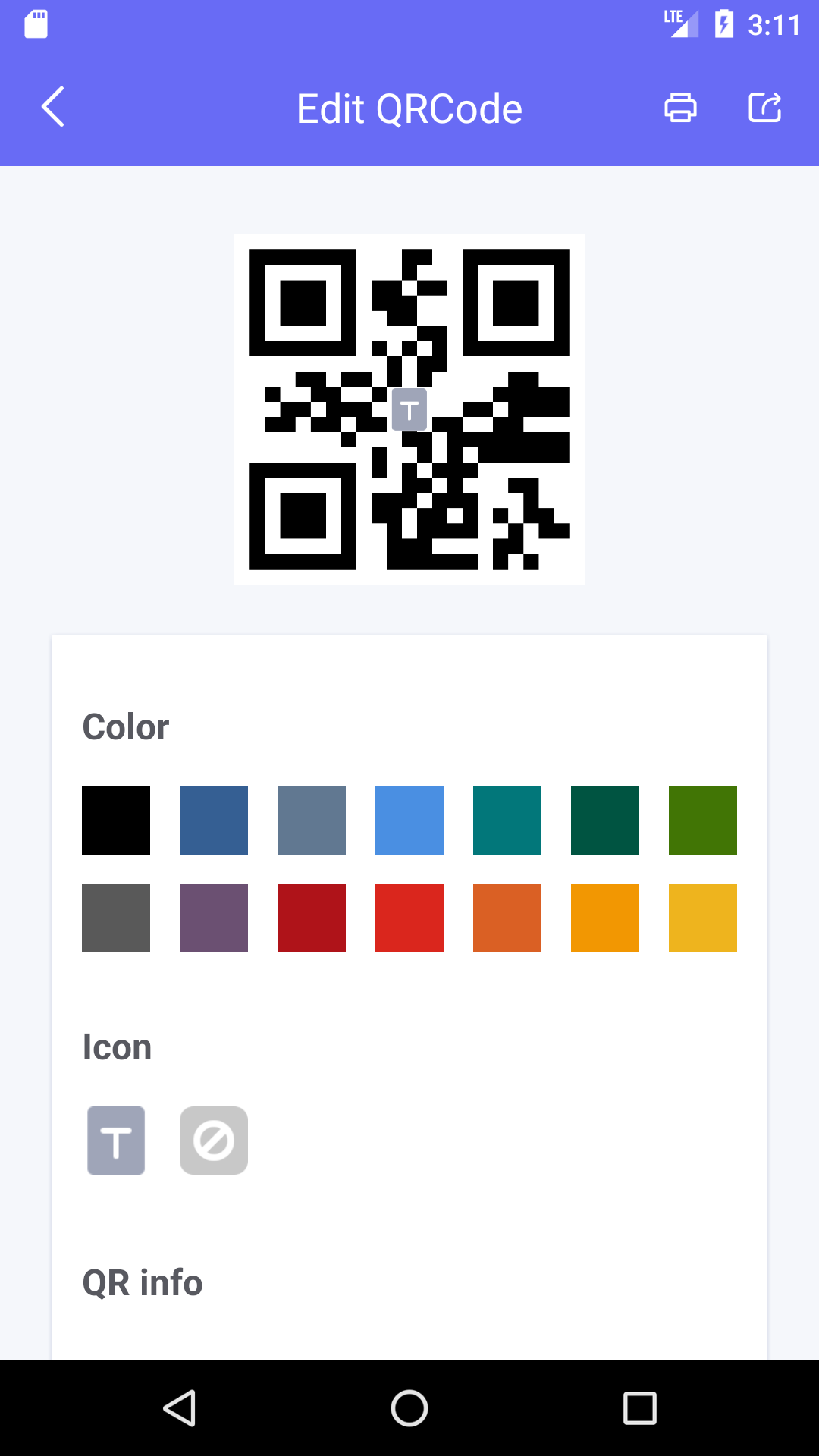Pick the purple QR color option
The height and width of the screenshot is (1456, 819).
click(214, 918)
